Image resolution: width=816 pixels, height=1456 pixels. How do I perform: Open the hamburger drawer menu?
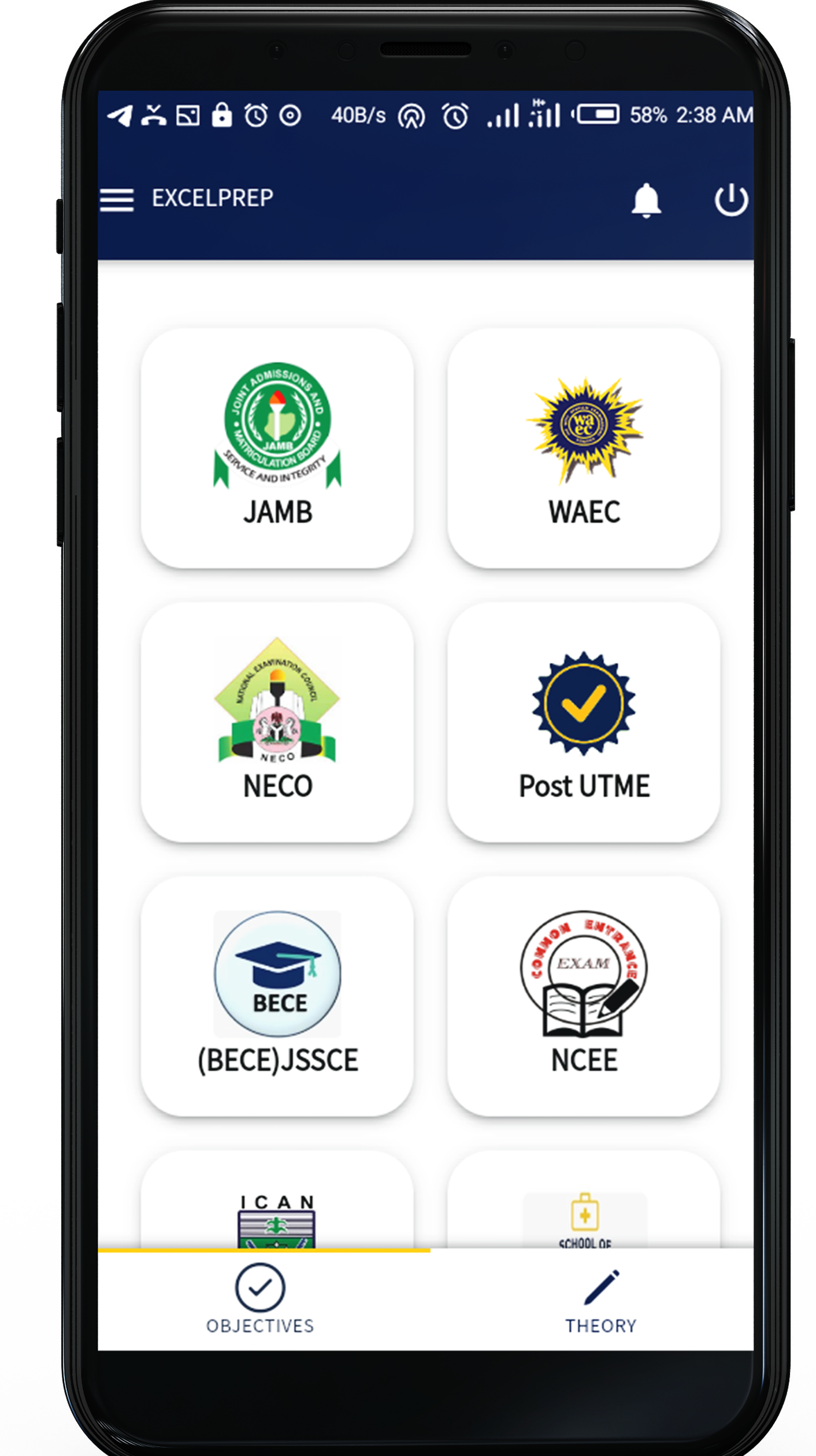point(117,200)
